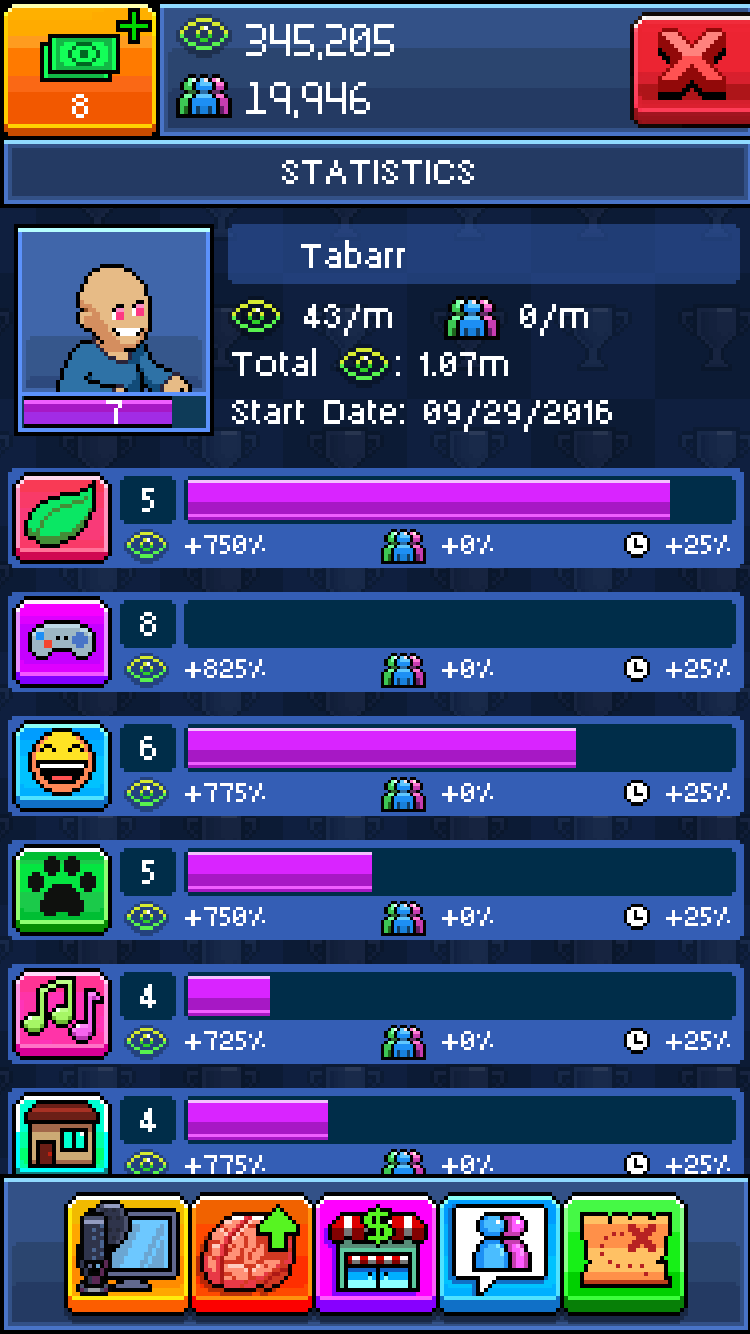The height and width of the screenshot is (1334, 750).
Task: Tap the green cash plus button
Action: click(80, 67)
